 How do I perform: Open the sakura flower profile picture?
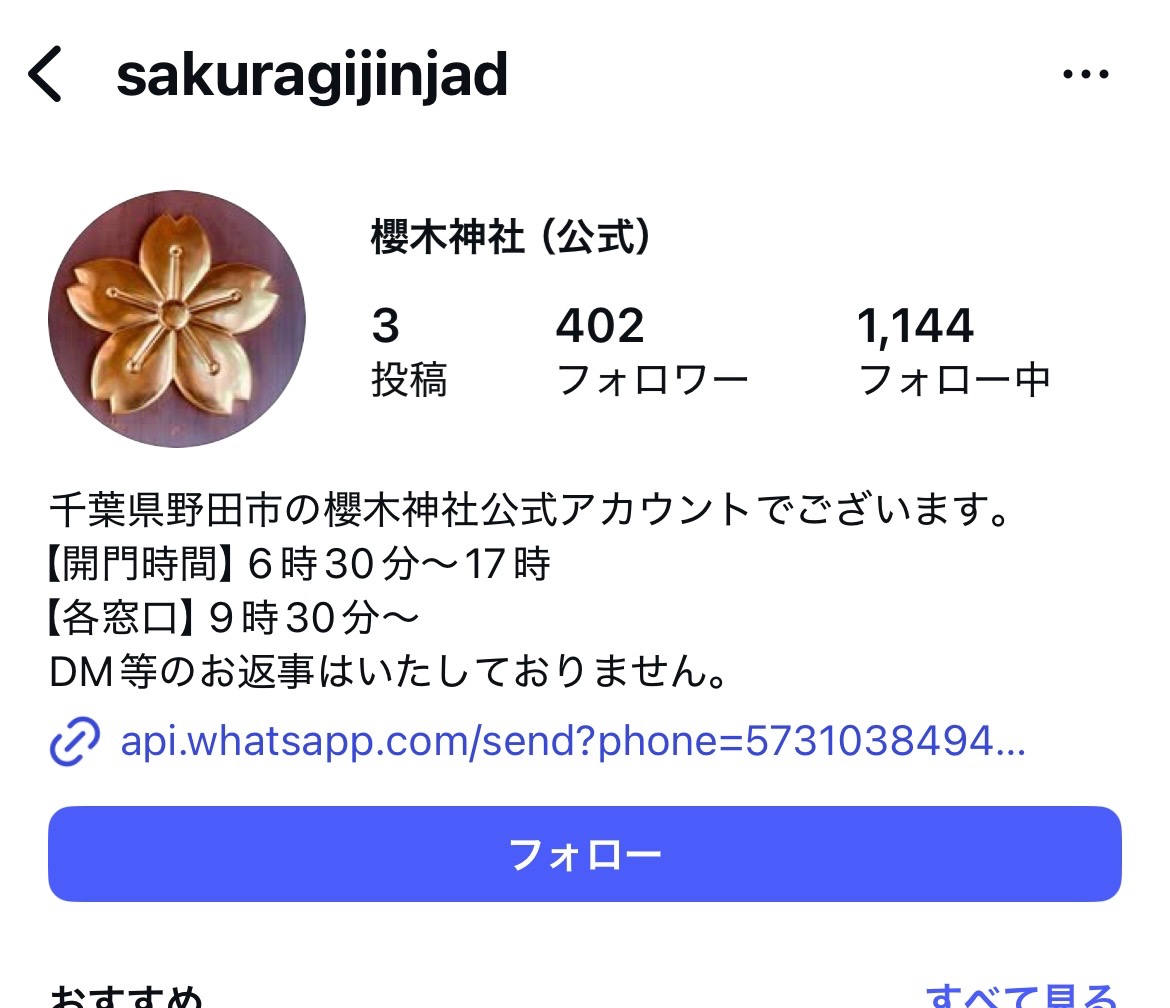click(176, 318)
